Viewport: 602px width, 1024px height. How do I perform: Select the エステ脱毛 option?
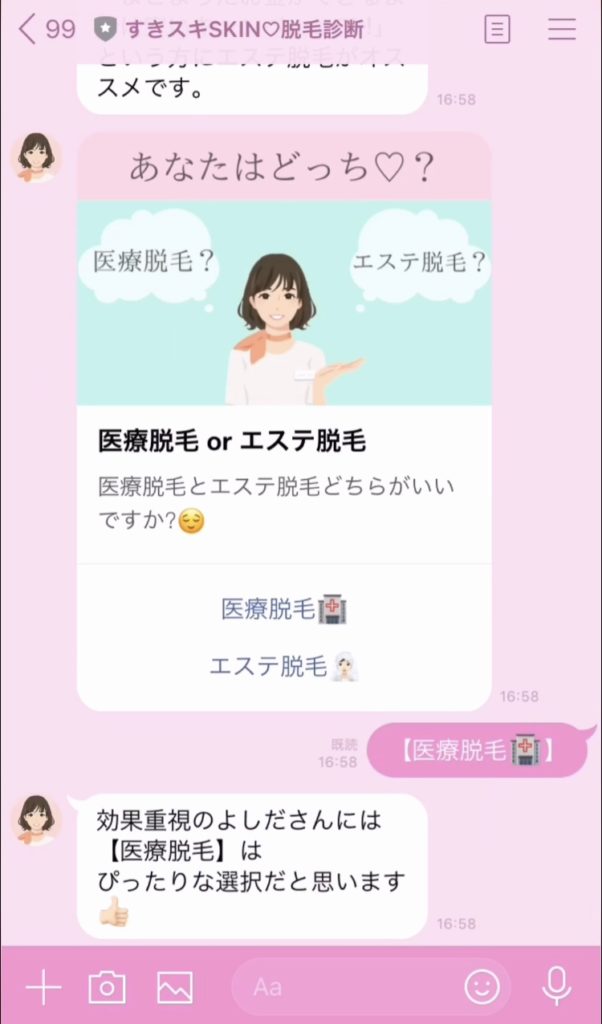(x=283, y=666)
